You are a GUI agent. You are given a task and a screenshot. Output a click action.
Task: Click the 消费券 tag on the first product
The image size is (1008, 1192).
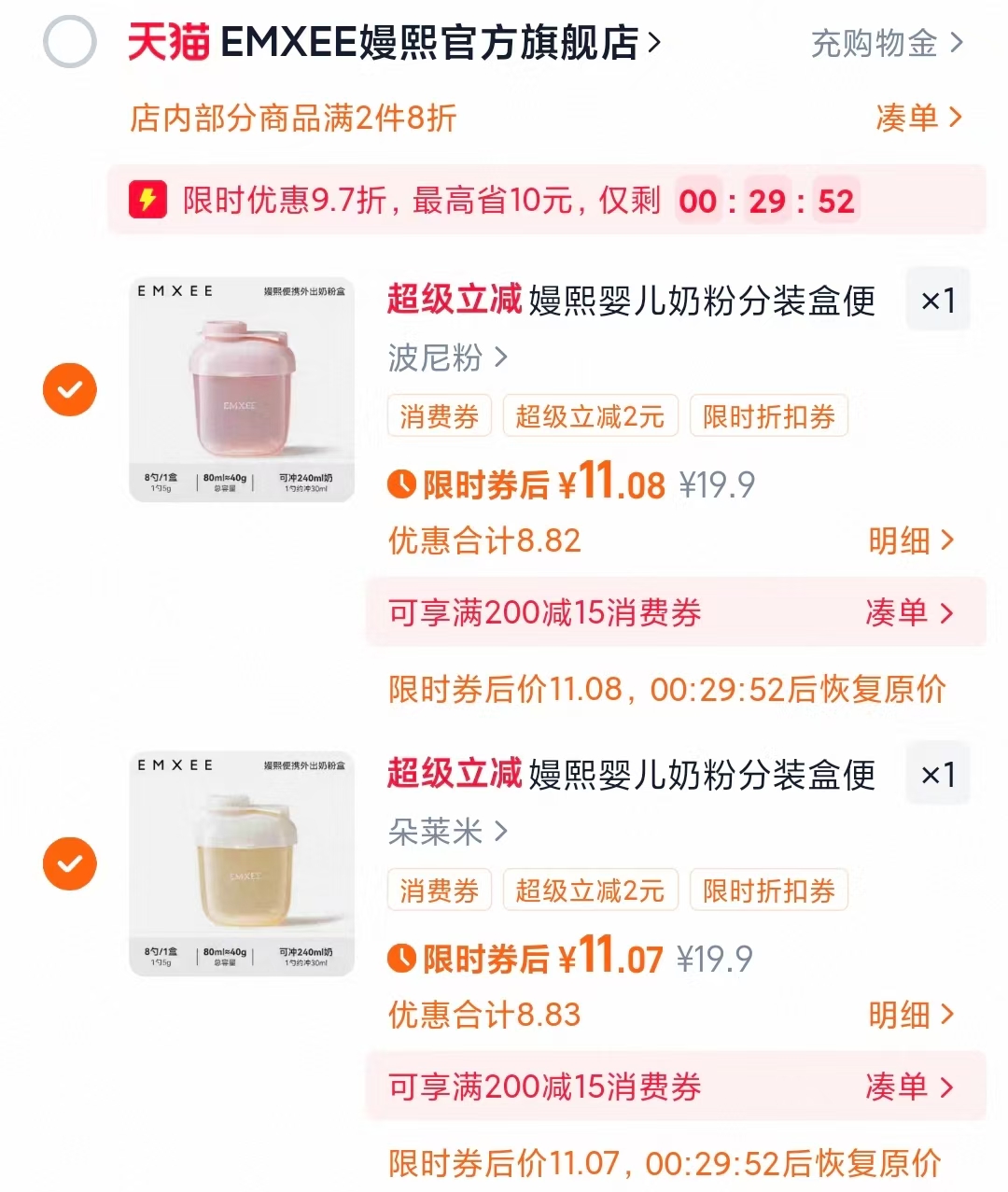439,416
